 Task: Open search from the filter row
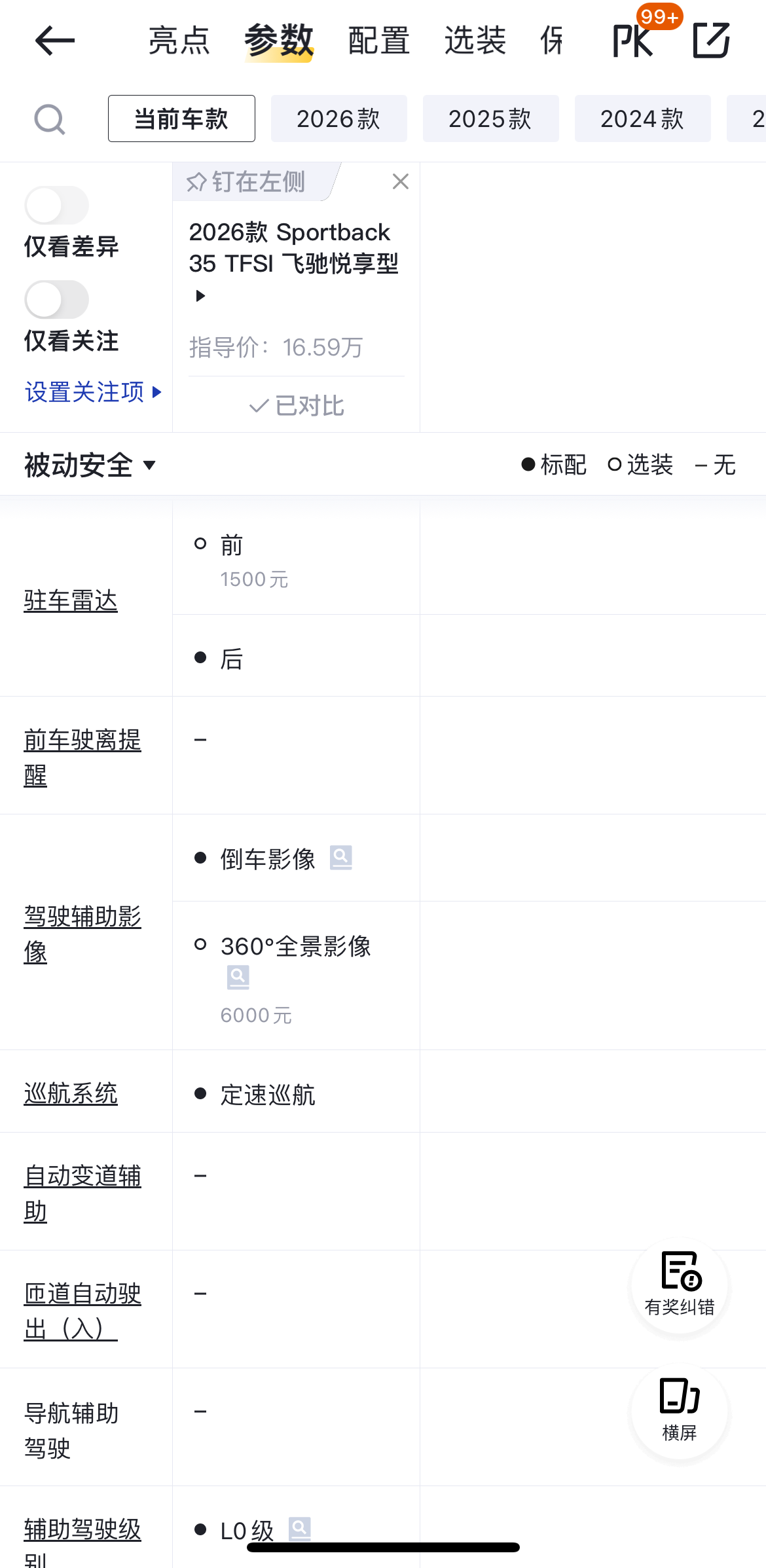point(49,119)
